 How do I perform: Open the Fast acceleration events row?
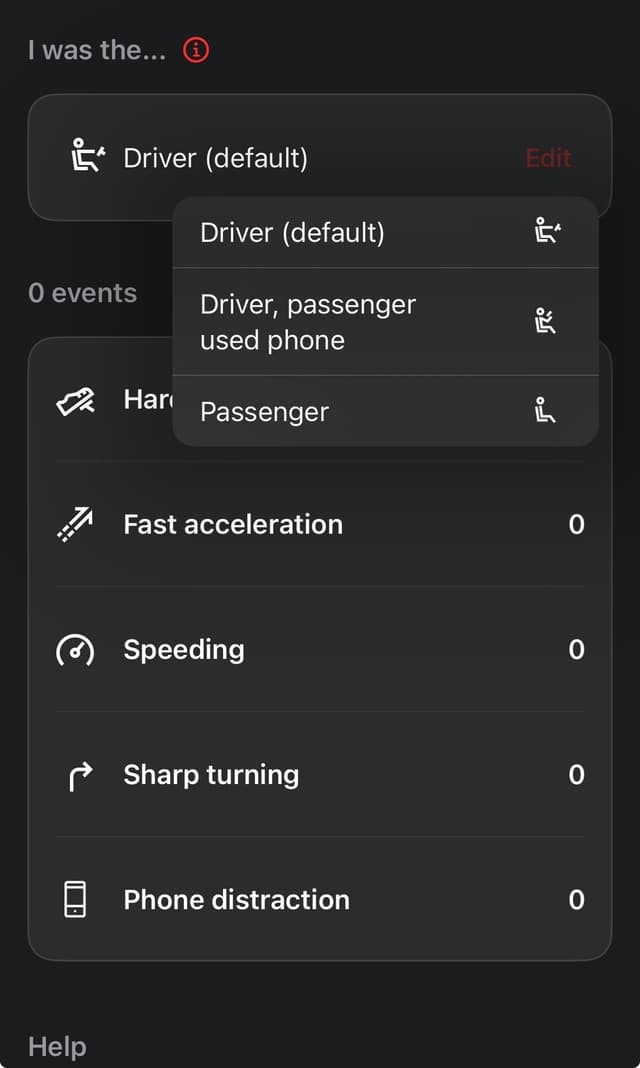pos(320,525)
